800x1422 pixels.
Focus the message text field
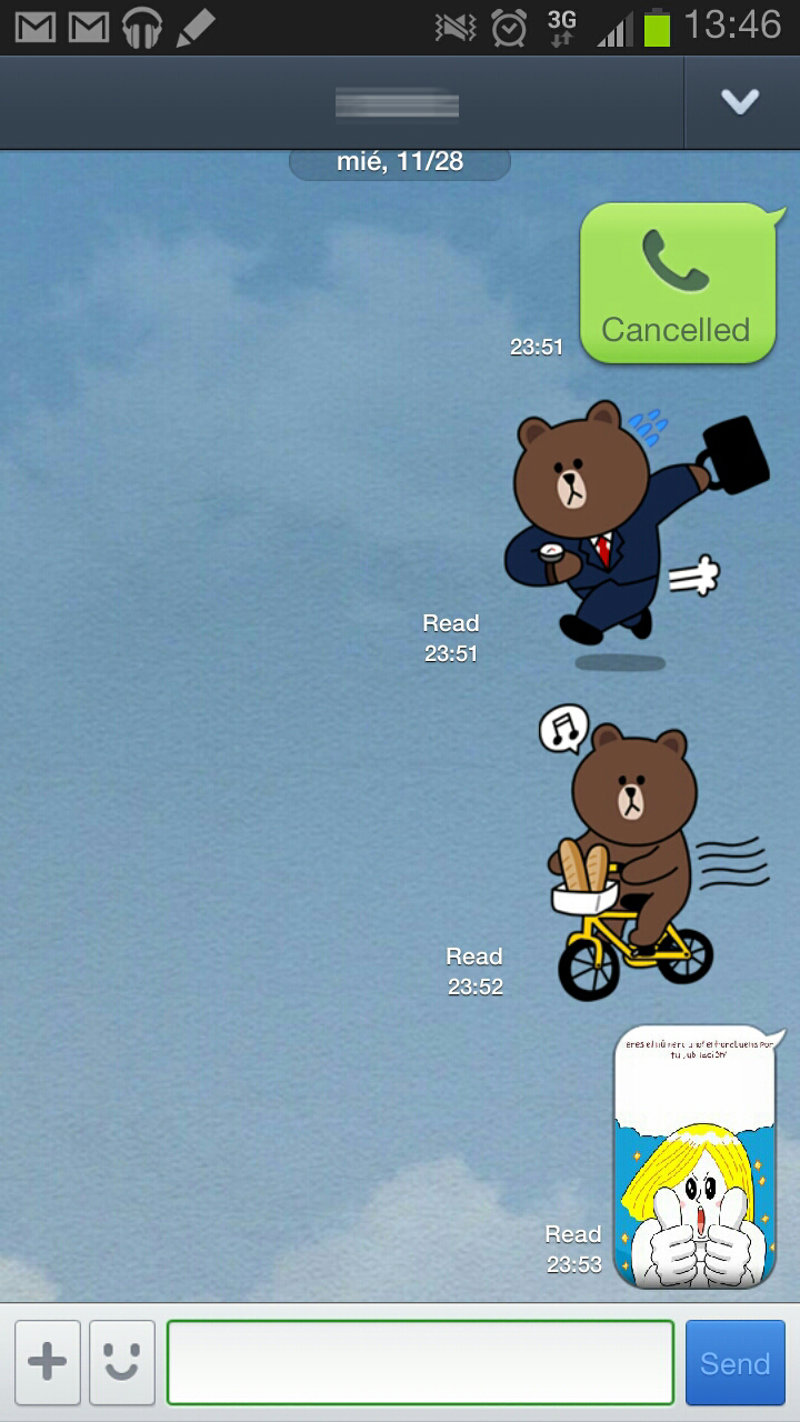pyautogui.click(x=420, y=1362)
